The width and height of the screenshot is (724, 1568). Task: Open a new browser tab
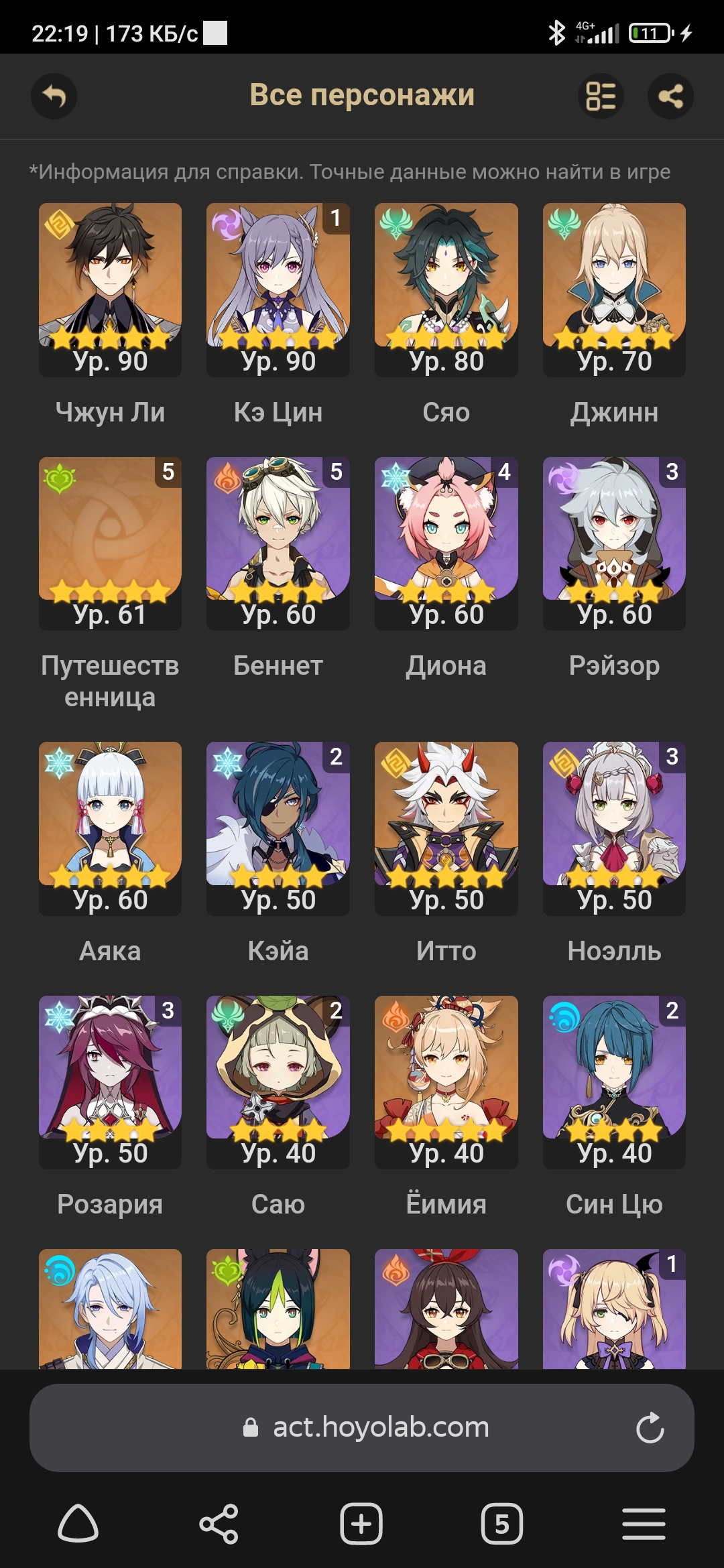[361, 1524]
